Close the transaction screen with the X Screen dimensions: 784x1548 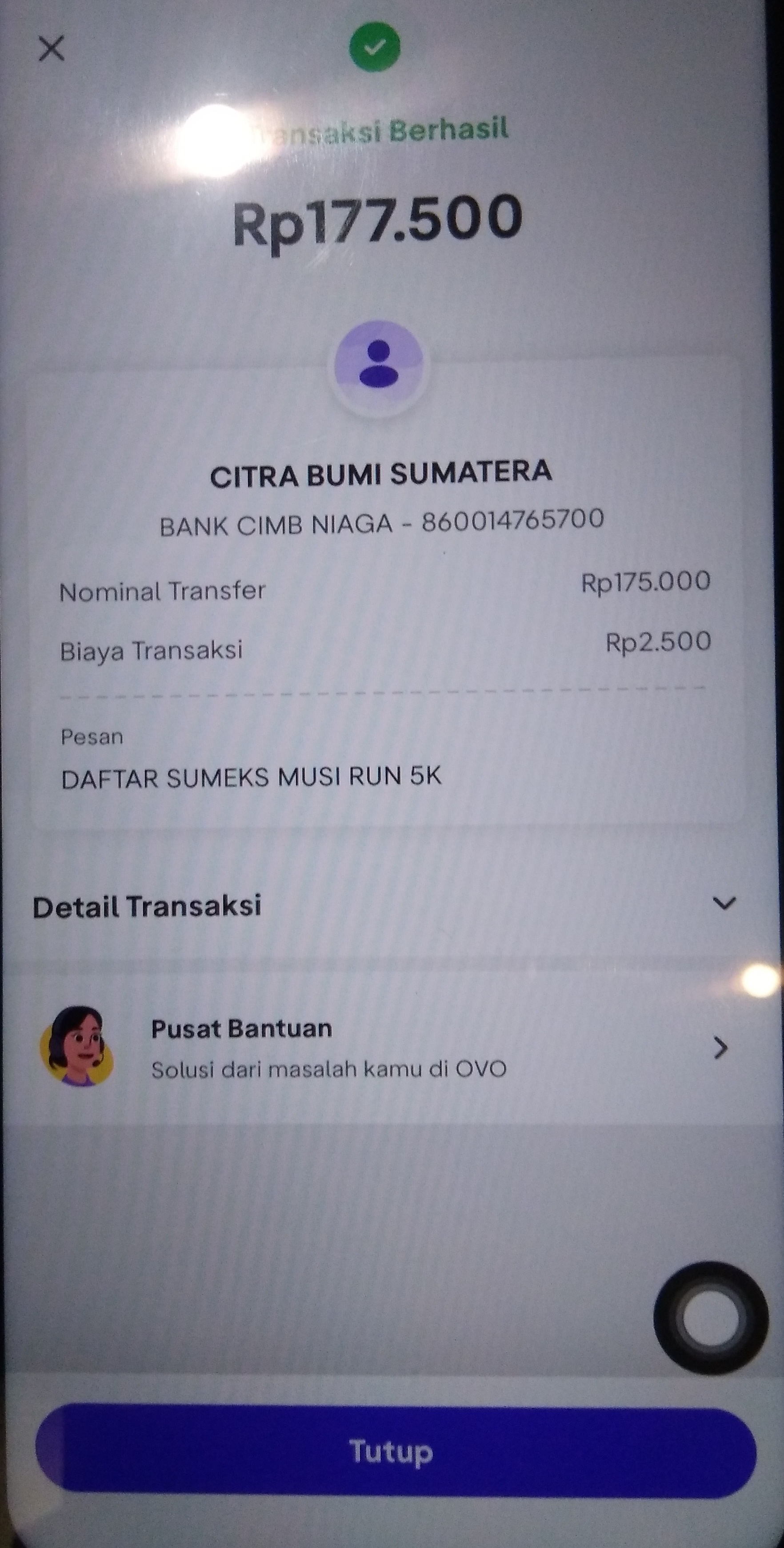coord(51,48)
